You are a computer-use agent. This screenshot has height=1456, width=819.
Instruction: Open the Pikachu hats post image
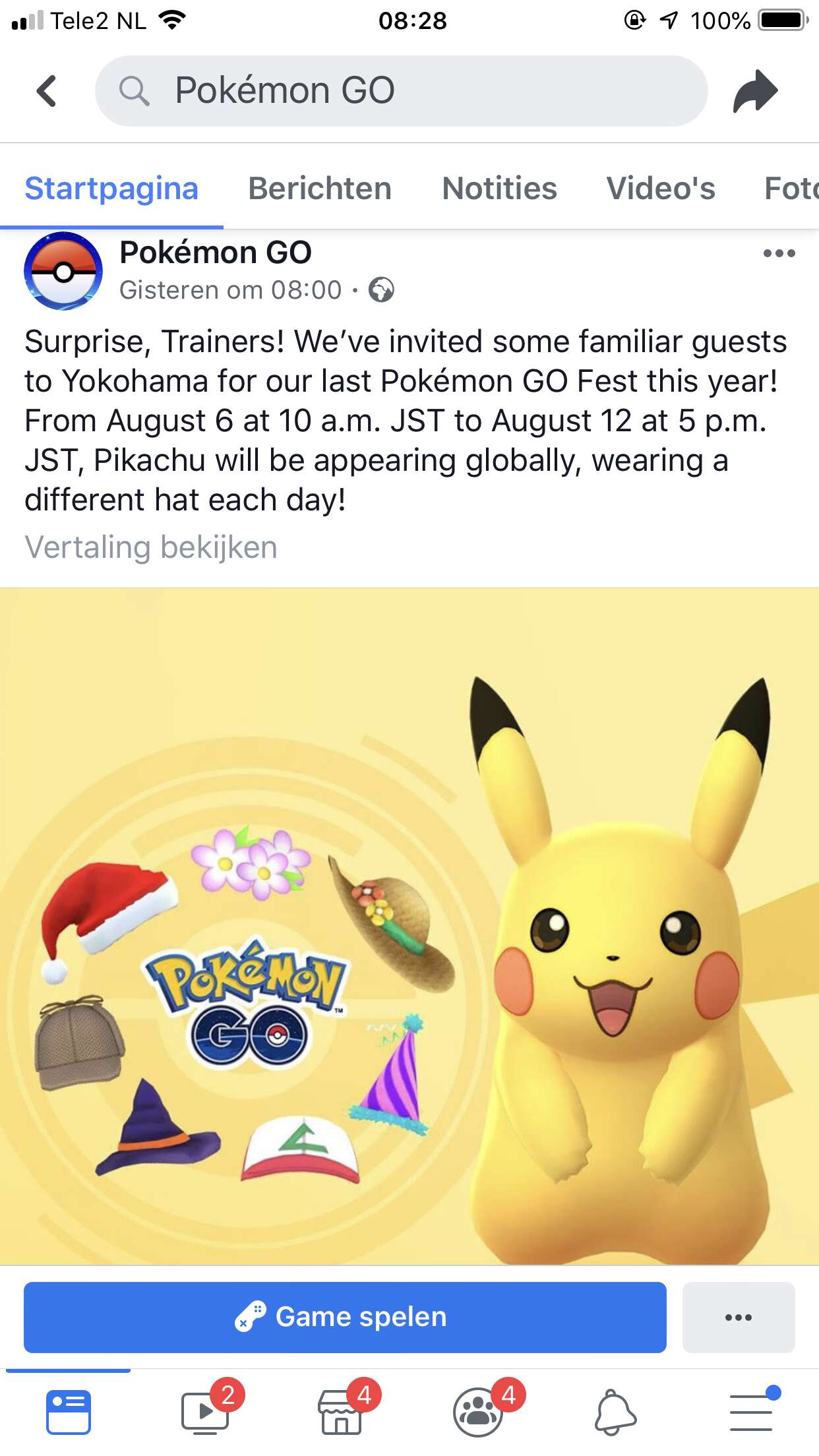(x=409, y=926)
